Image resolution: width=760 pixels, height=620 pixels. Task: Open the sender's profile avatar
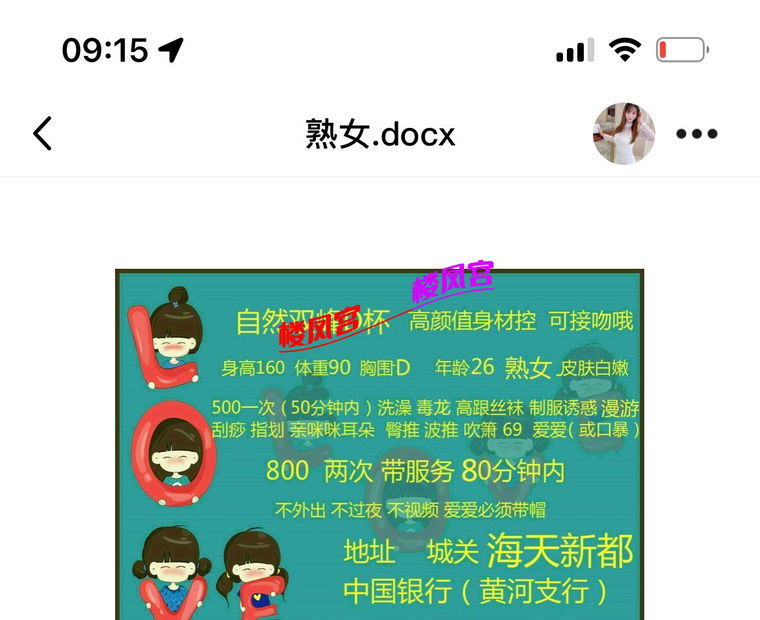[x=624, y=133]
